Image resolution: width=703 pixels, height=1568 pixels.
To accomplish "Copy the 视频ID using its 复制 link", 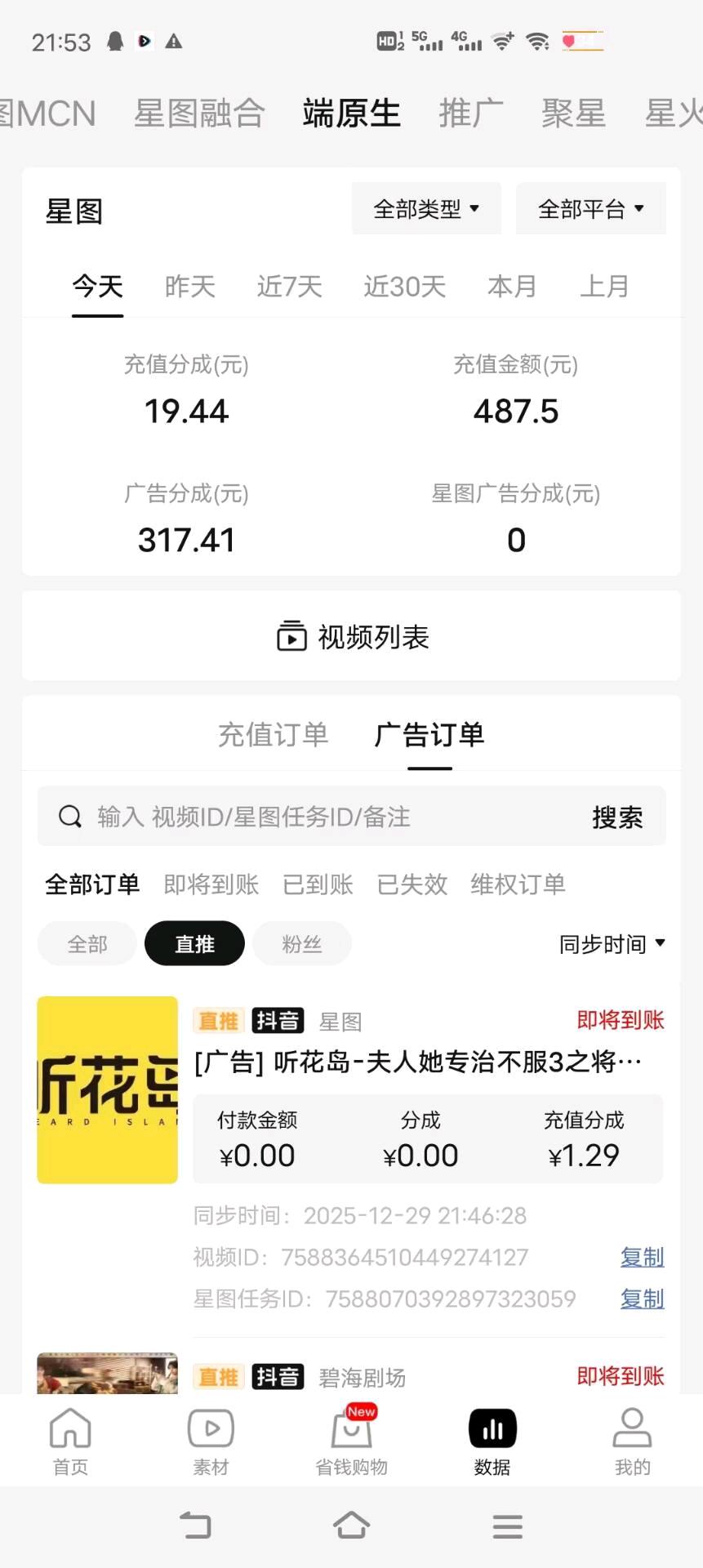I will pos(642,1257).
